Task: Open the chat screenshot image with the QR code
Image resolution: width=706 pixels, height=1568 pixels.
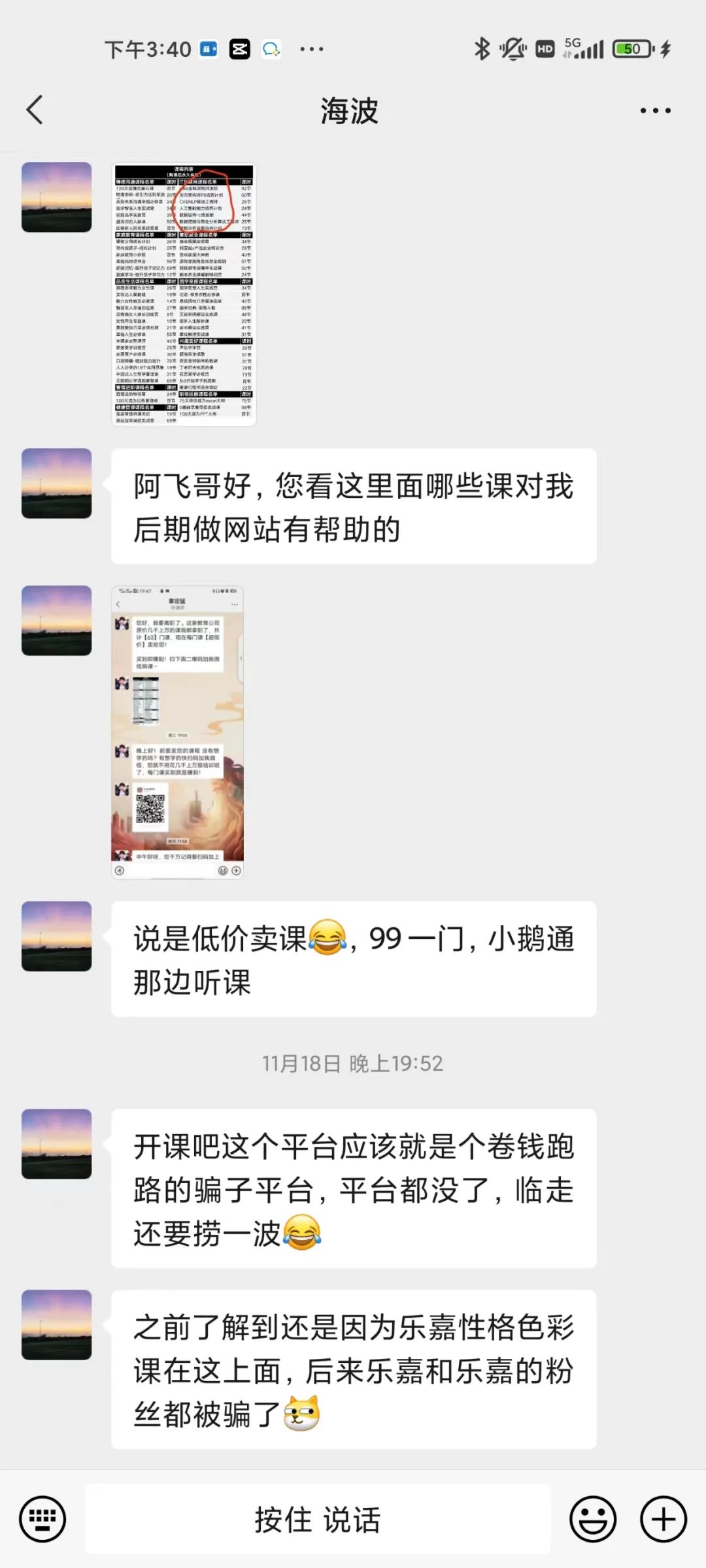Action: click(177, 732)
